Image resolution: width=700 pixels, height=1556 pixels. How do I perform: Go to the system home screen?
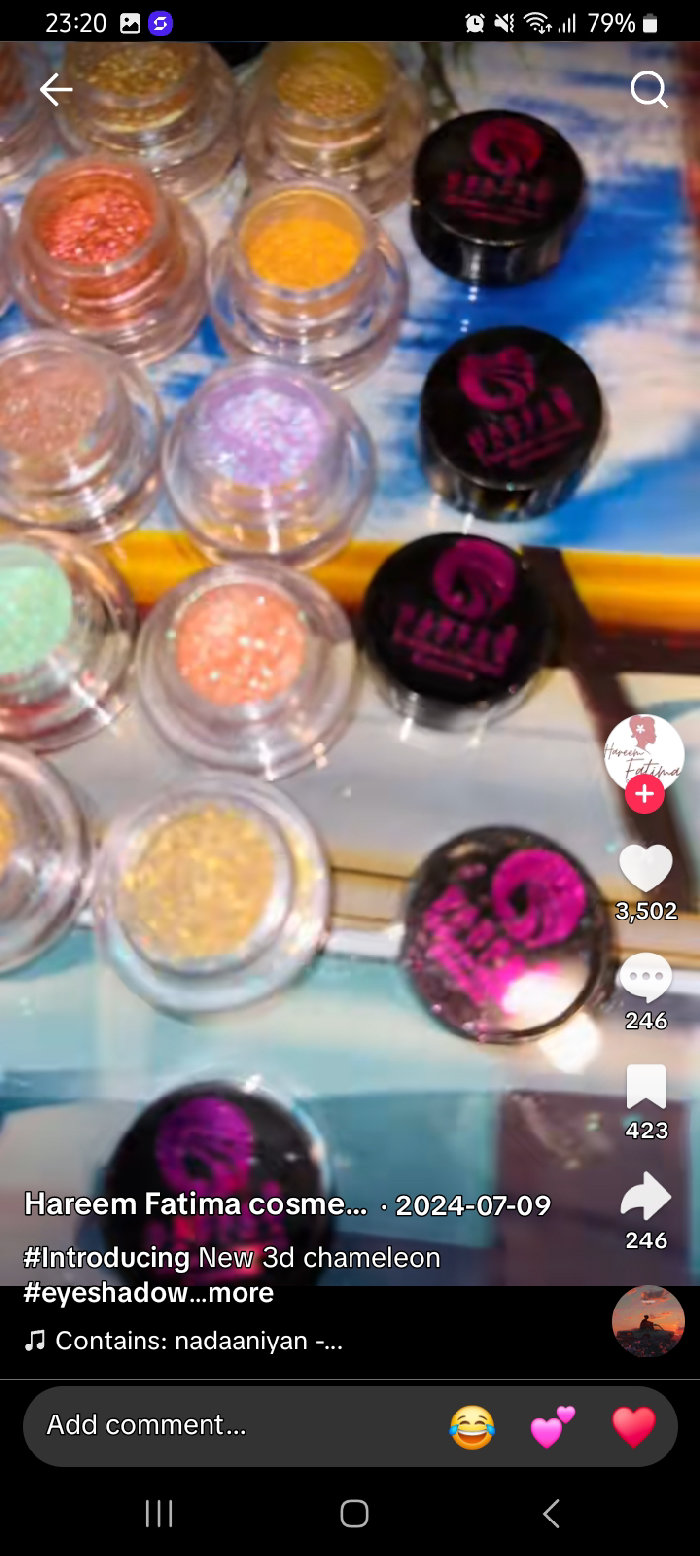[354, 1513]
